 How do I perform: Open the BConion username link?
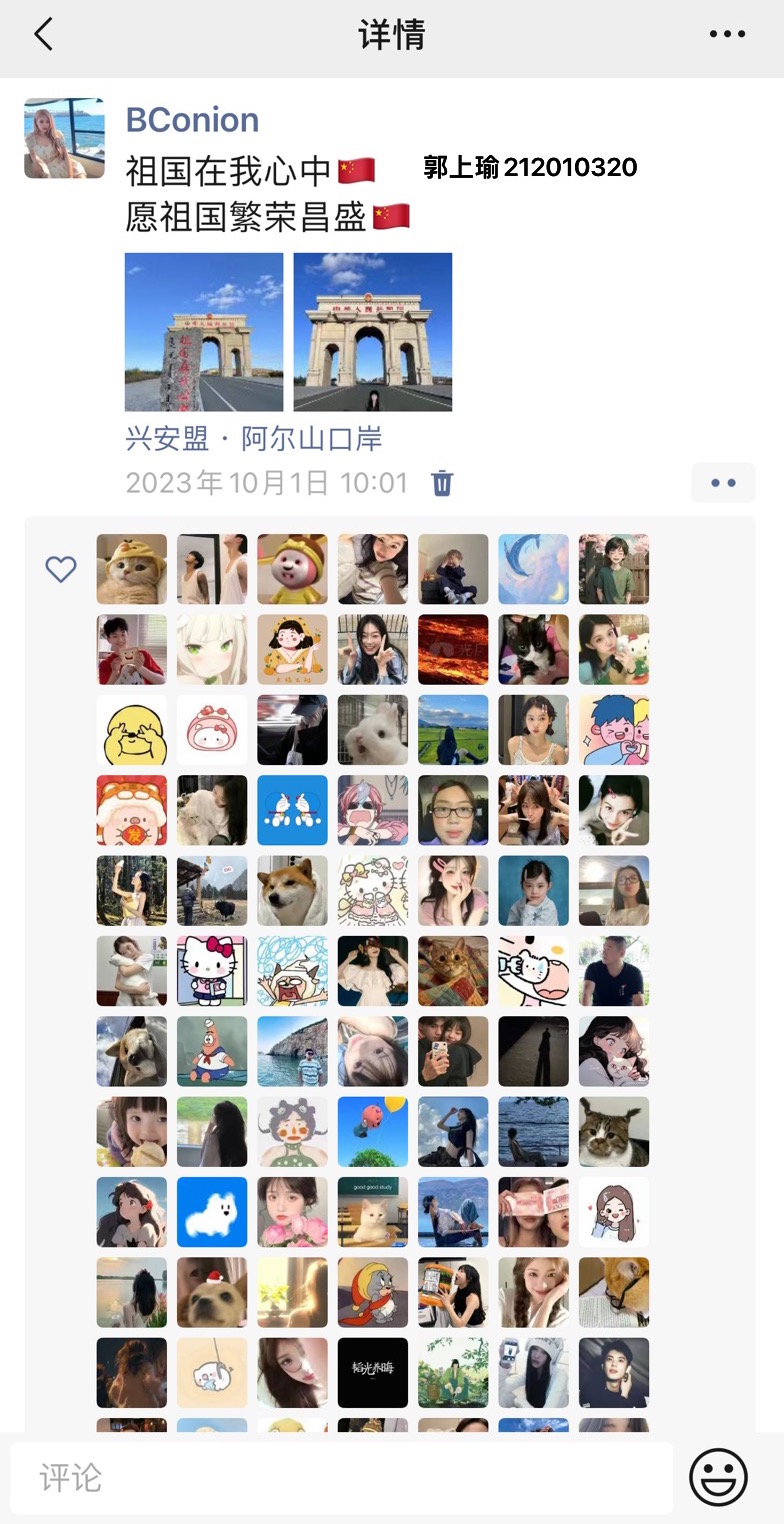tap(192, 120)
